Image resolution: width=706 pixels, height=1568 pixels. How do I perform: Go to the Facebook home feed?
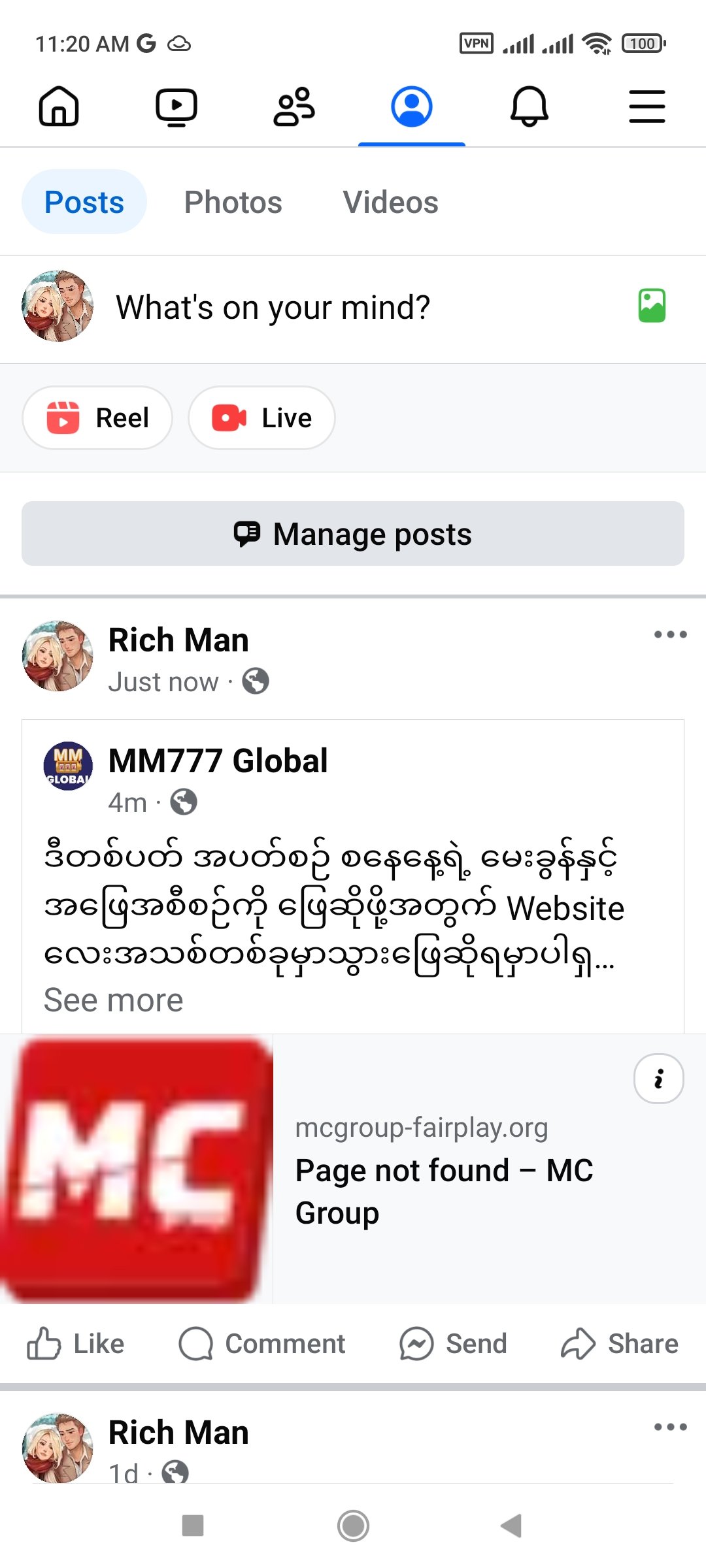tap(59, 106)
